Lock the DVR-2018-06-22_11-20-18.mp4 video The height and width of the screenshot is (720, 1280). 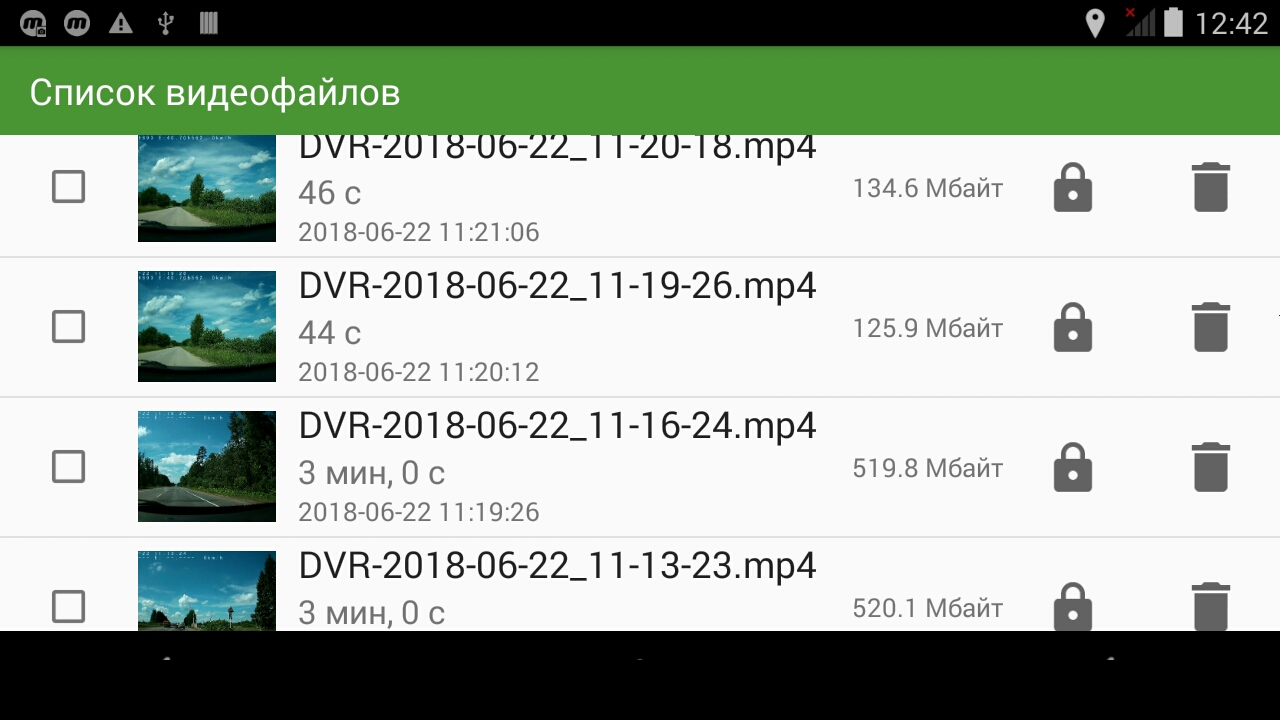pos(1072,188)
